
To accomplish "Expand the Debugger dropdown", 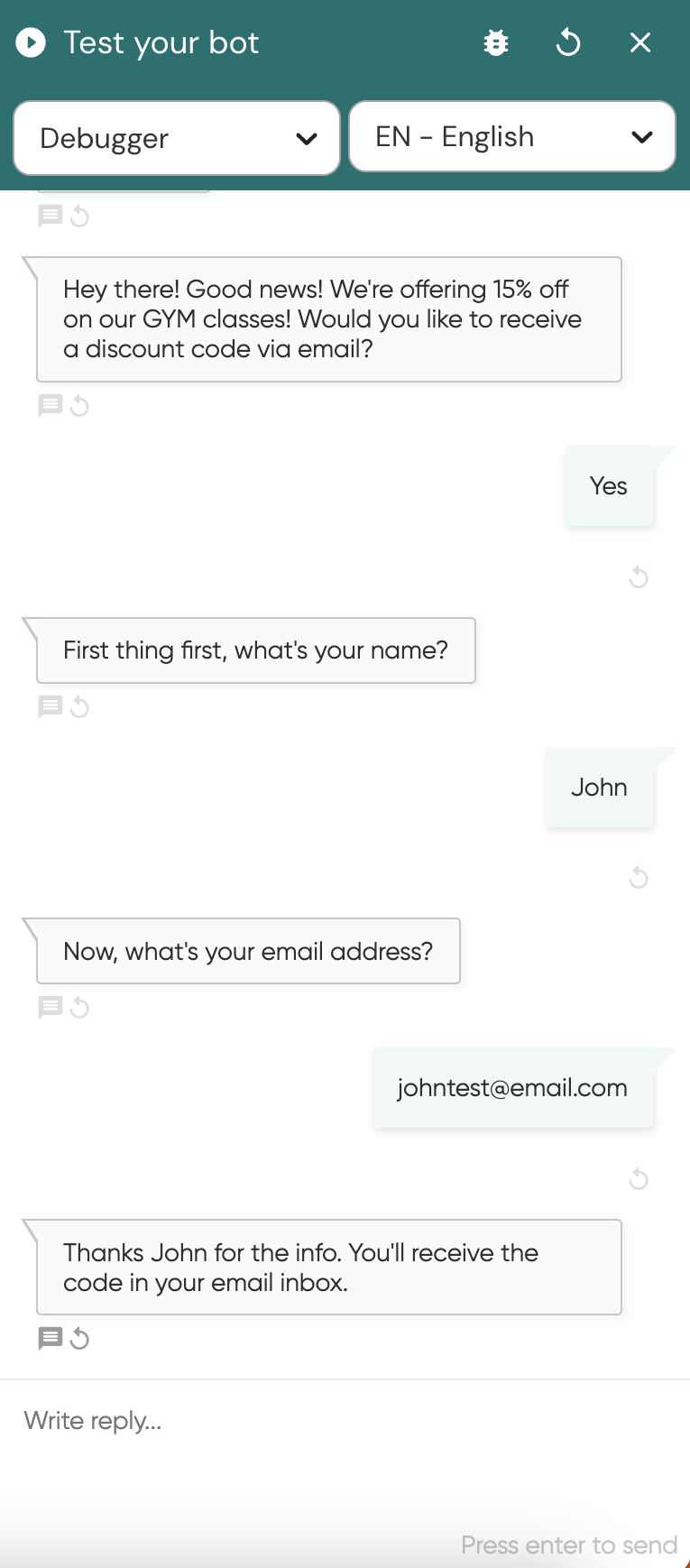I will [x=177, y=138].
